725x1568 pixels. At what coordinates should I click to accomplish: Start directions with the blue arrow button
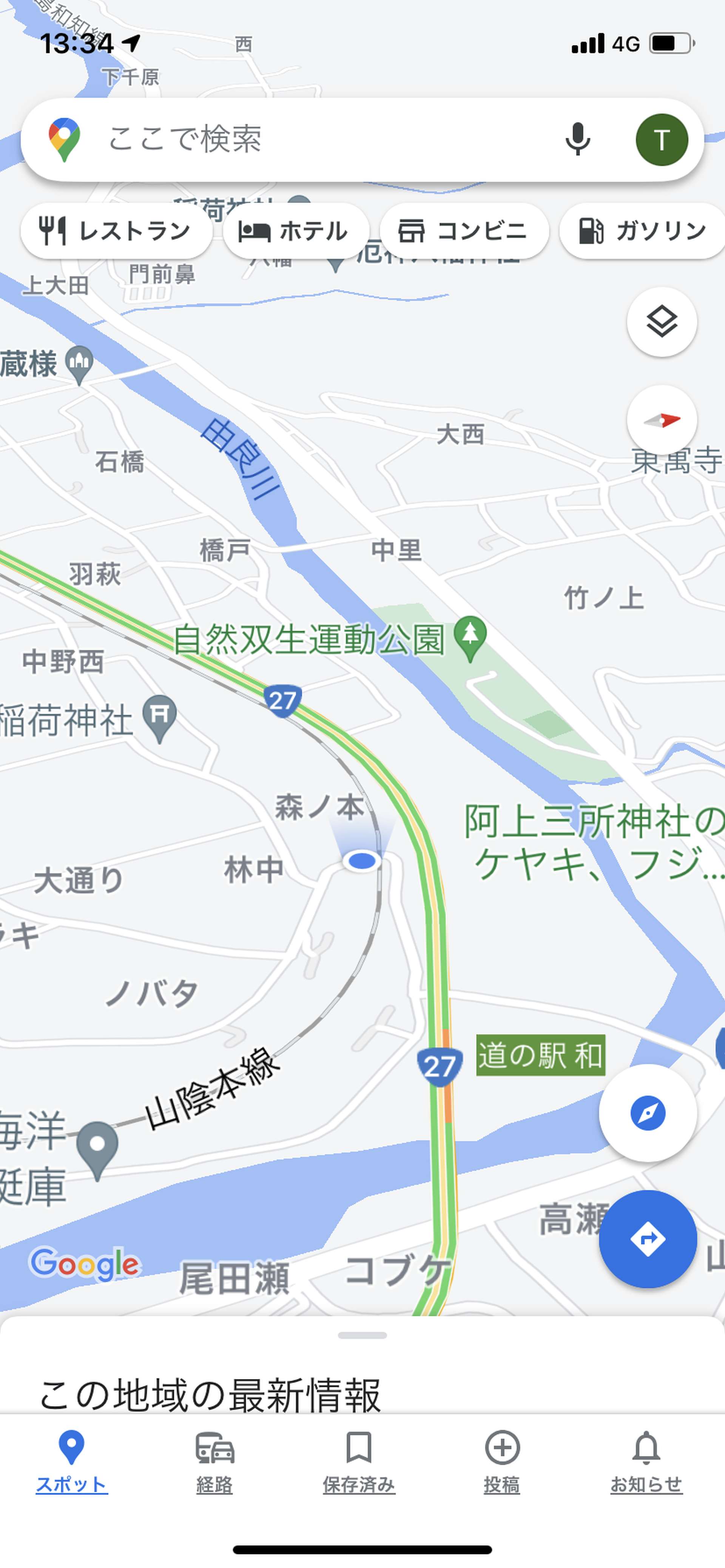(x=648, y=1239)
